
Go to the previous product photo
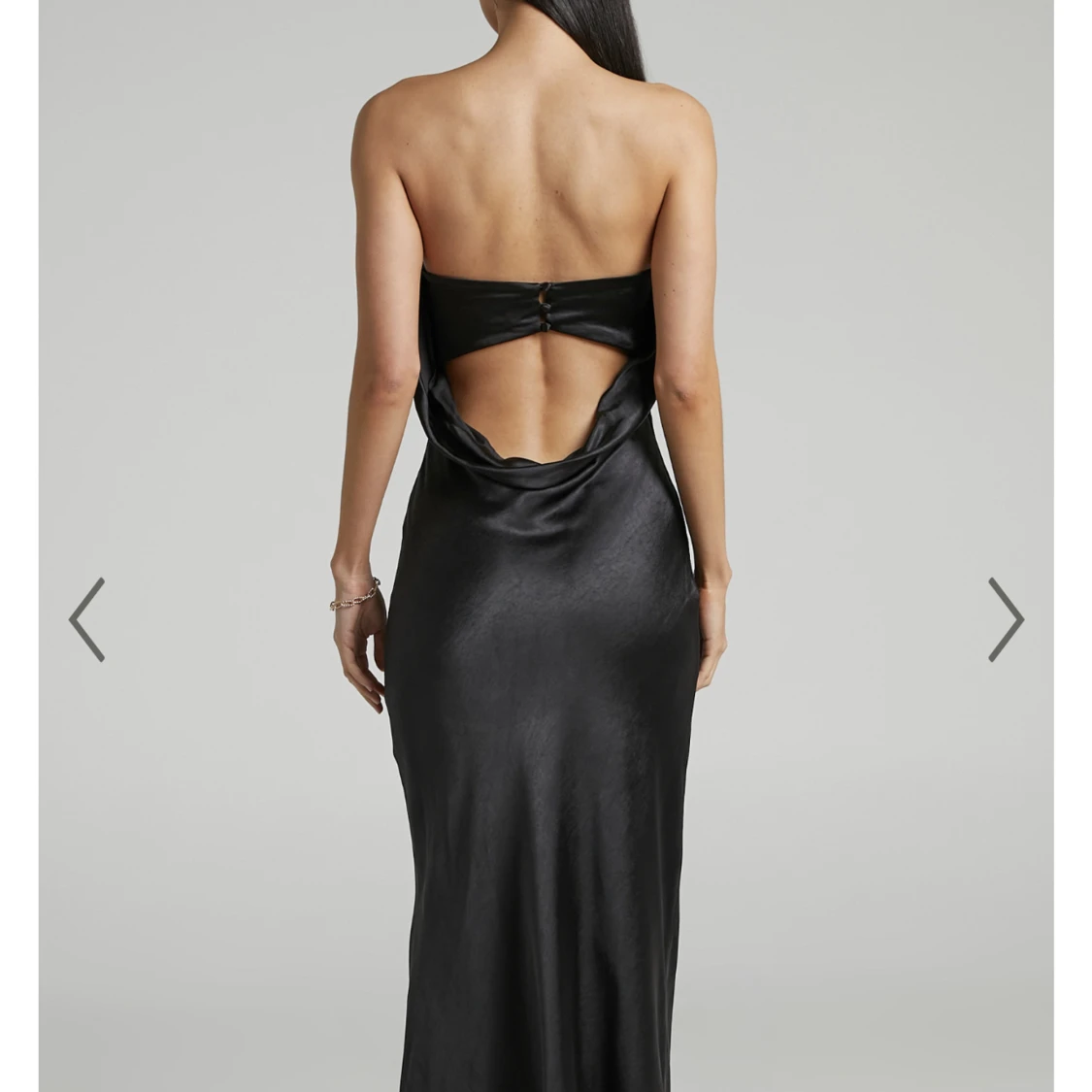click(x=86, y=619)
